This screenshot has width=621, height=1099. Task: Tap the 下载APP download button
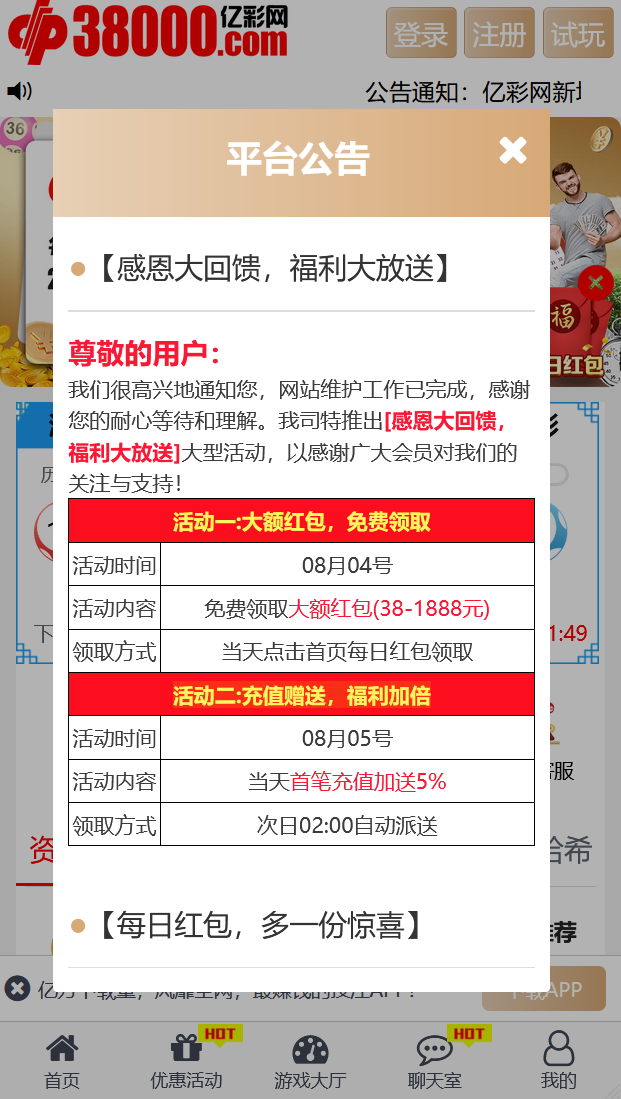pyautogui.click(x=544, y=989)
